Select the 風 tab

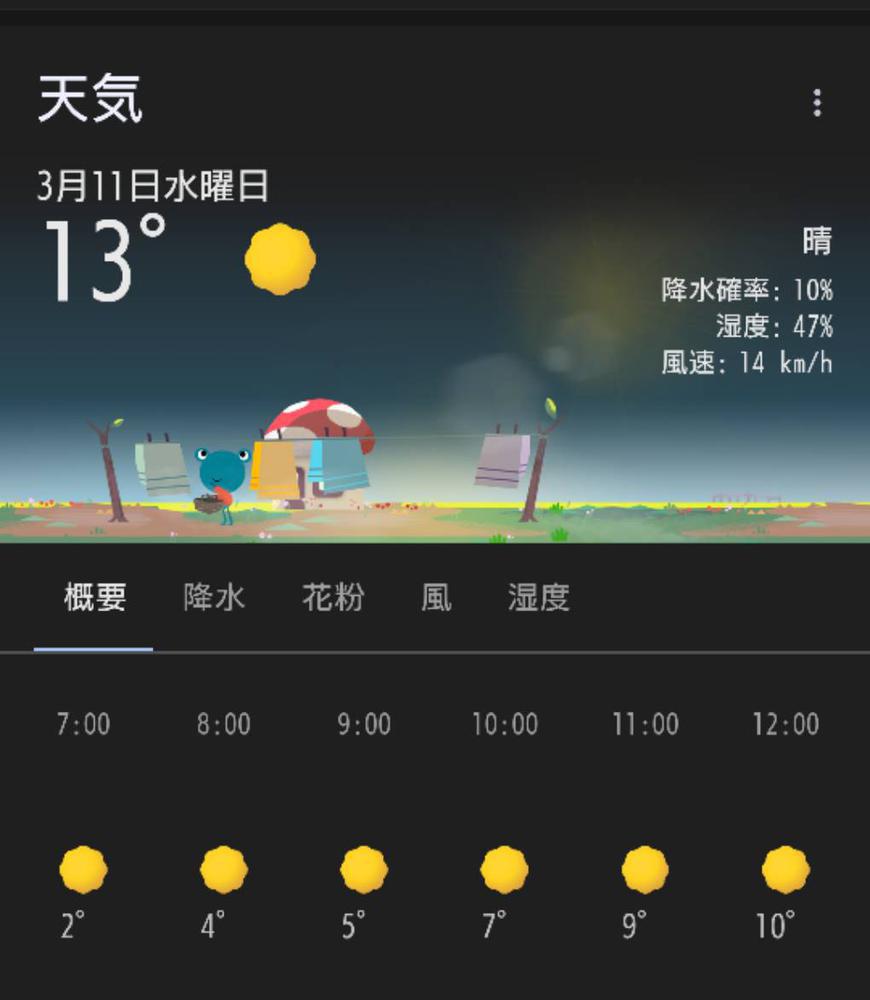point(433,596)
